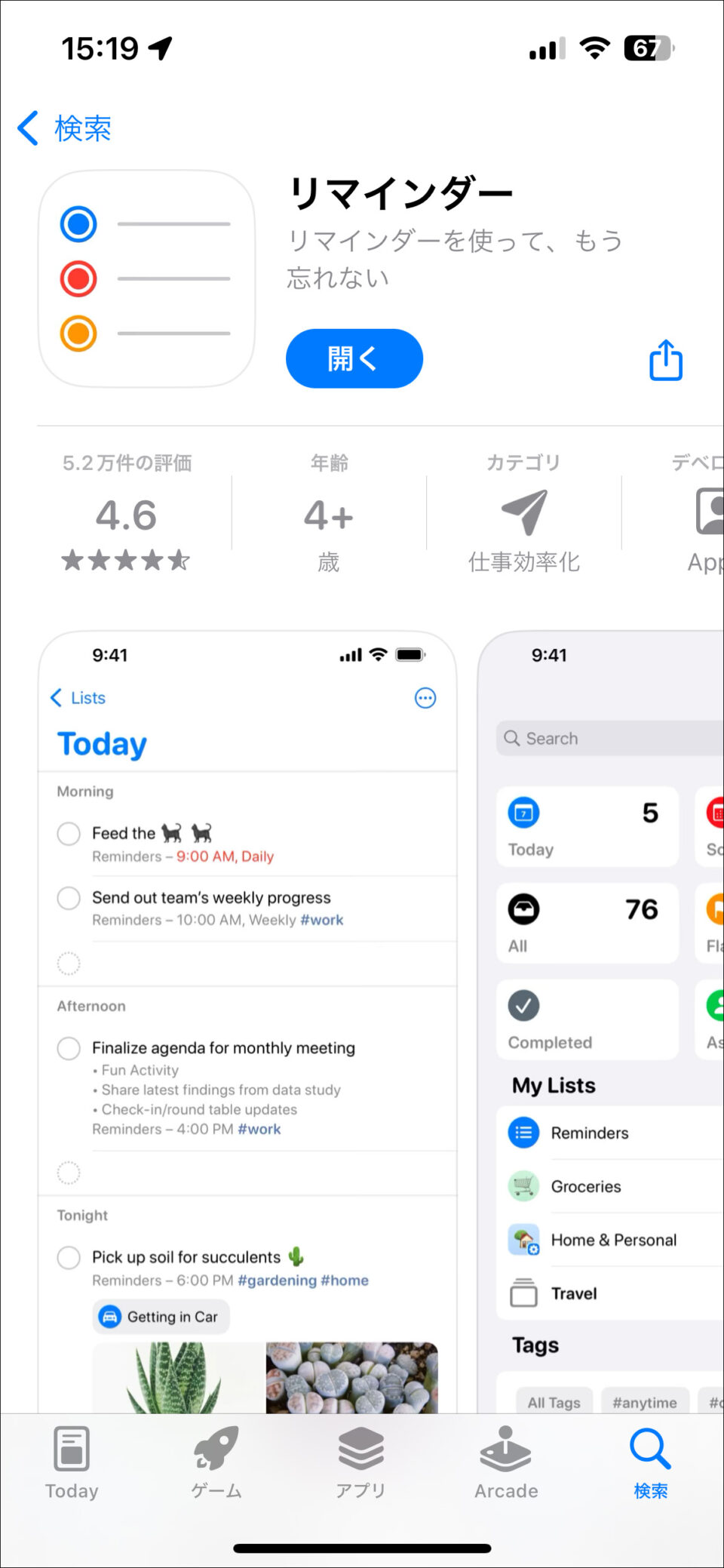Switch to the Today tab
The height and width of the screenshot is (1568, 724).
pyautogui.click(x=72, y=1463)
